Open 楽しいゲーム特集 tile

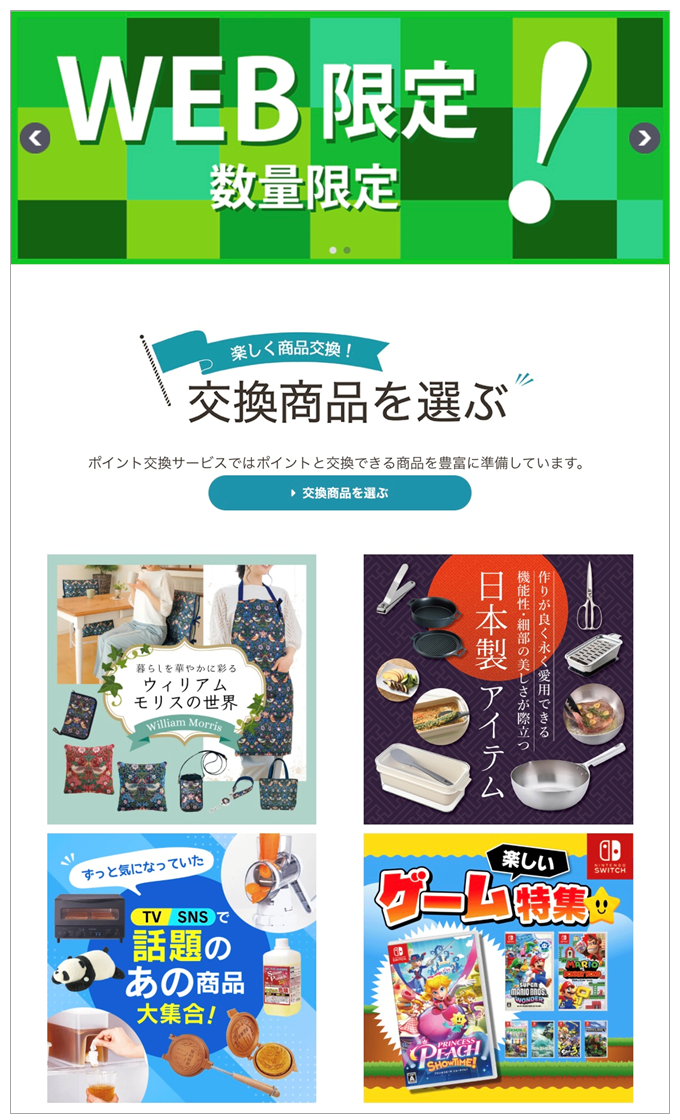(498, 967)
